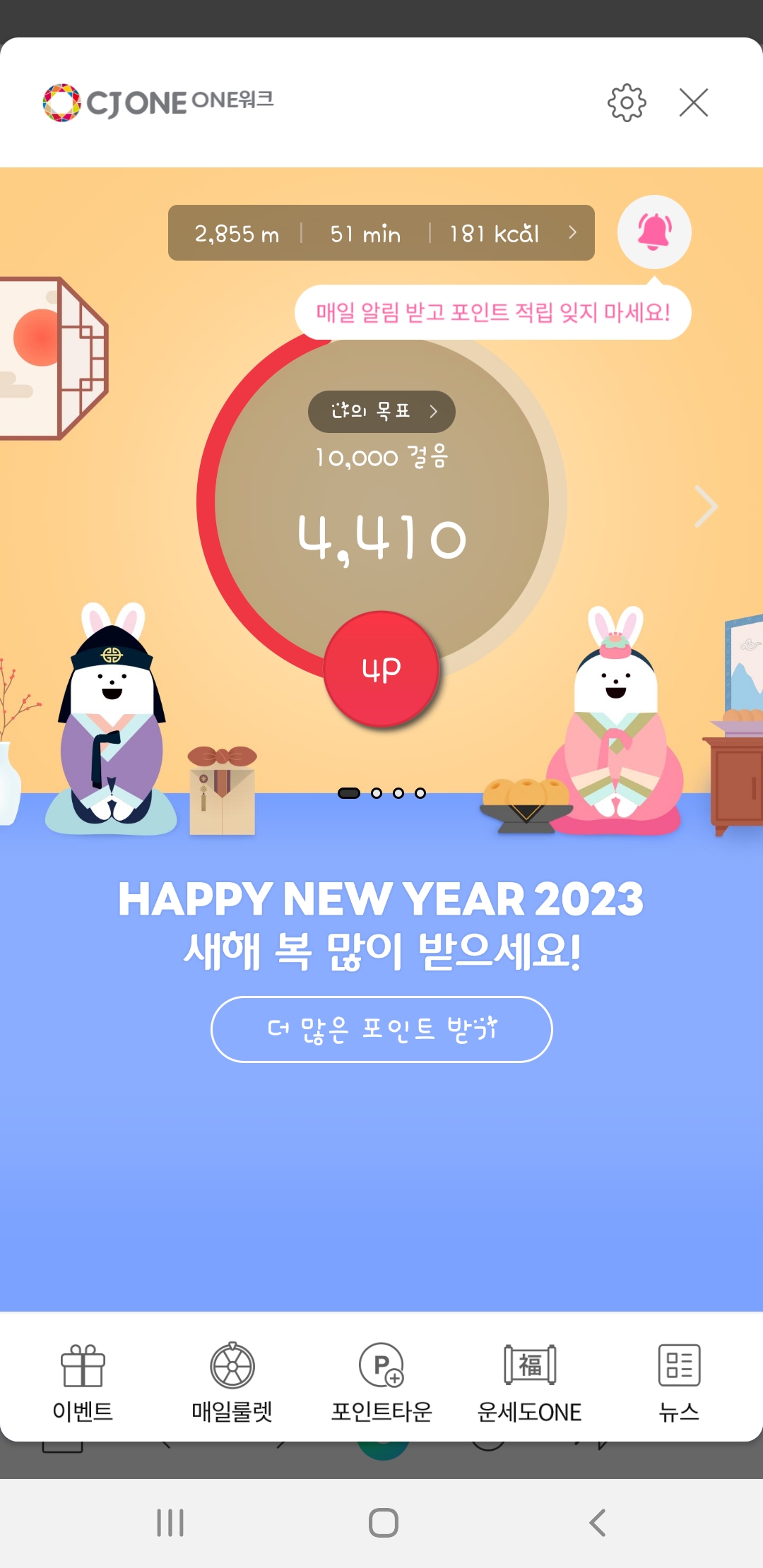763x1568 pixels.
Task: Go to the next slide arrow
Action: tap(705, 506)
